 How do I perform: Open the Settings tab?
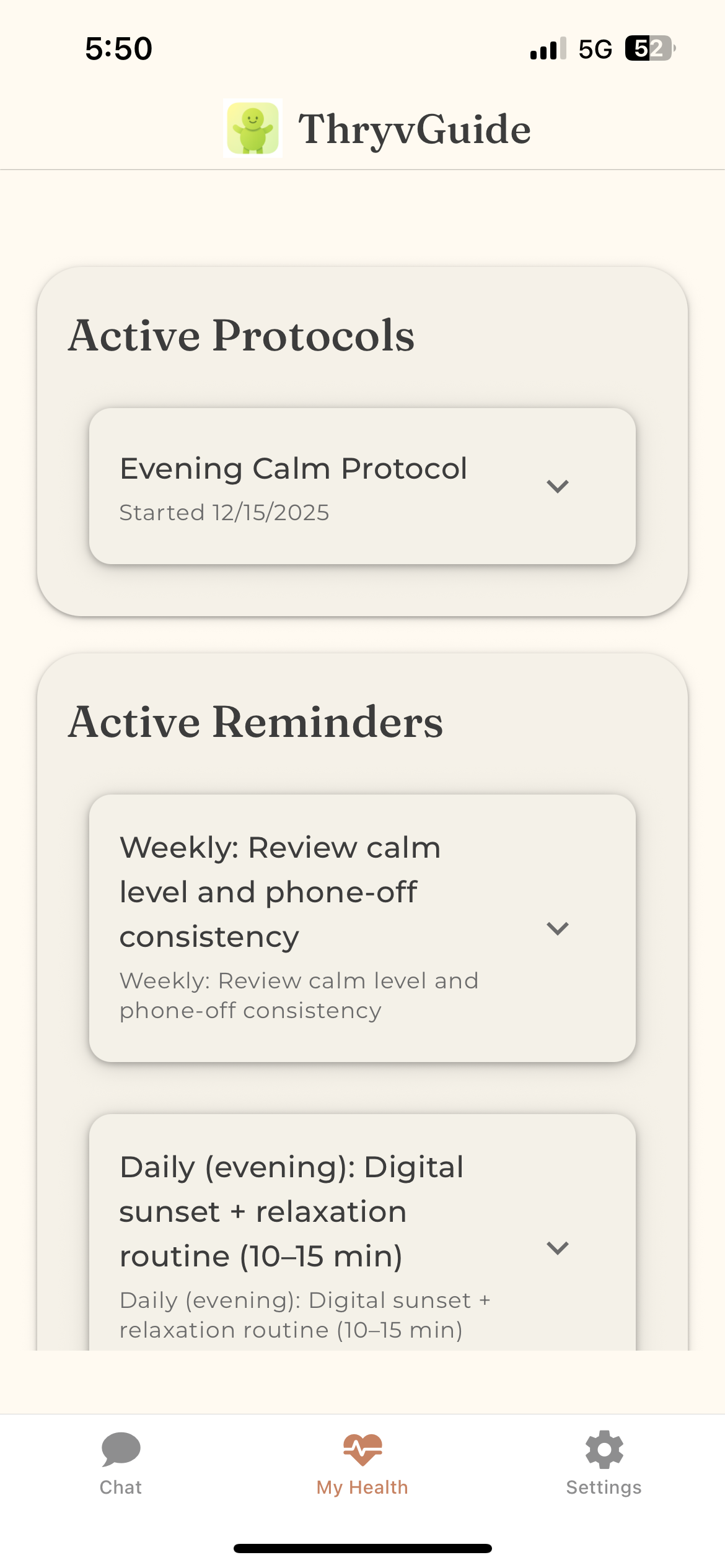tap(604, 1464)
